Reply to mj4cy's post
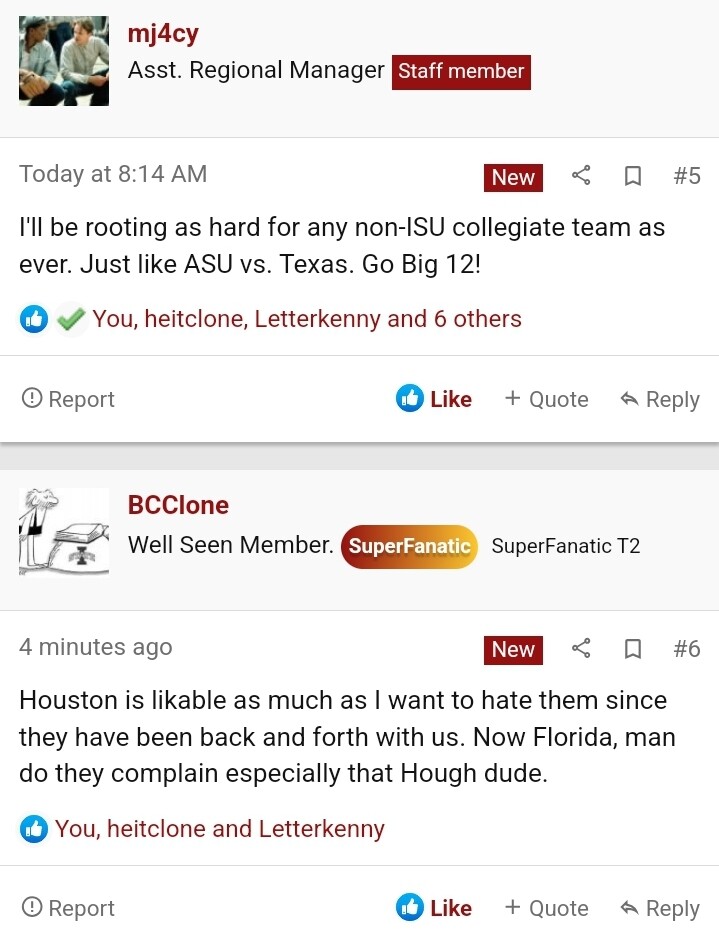This screenshot has height=951, width=719. point(659,399)
